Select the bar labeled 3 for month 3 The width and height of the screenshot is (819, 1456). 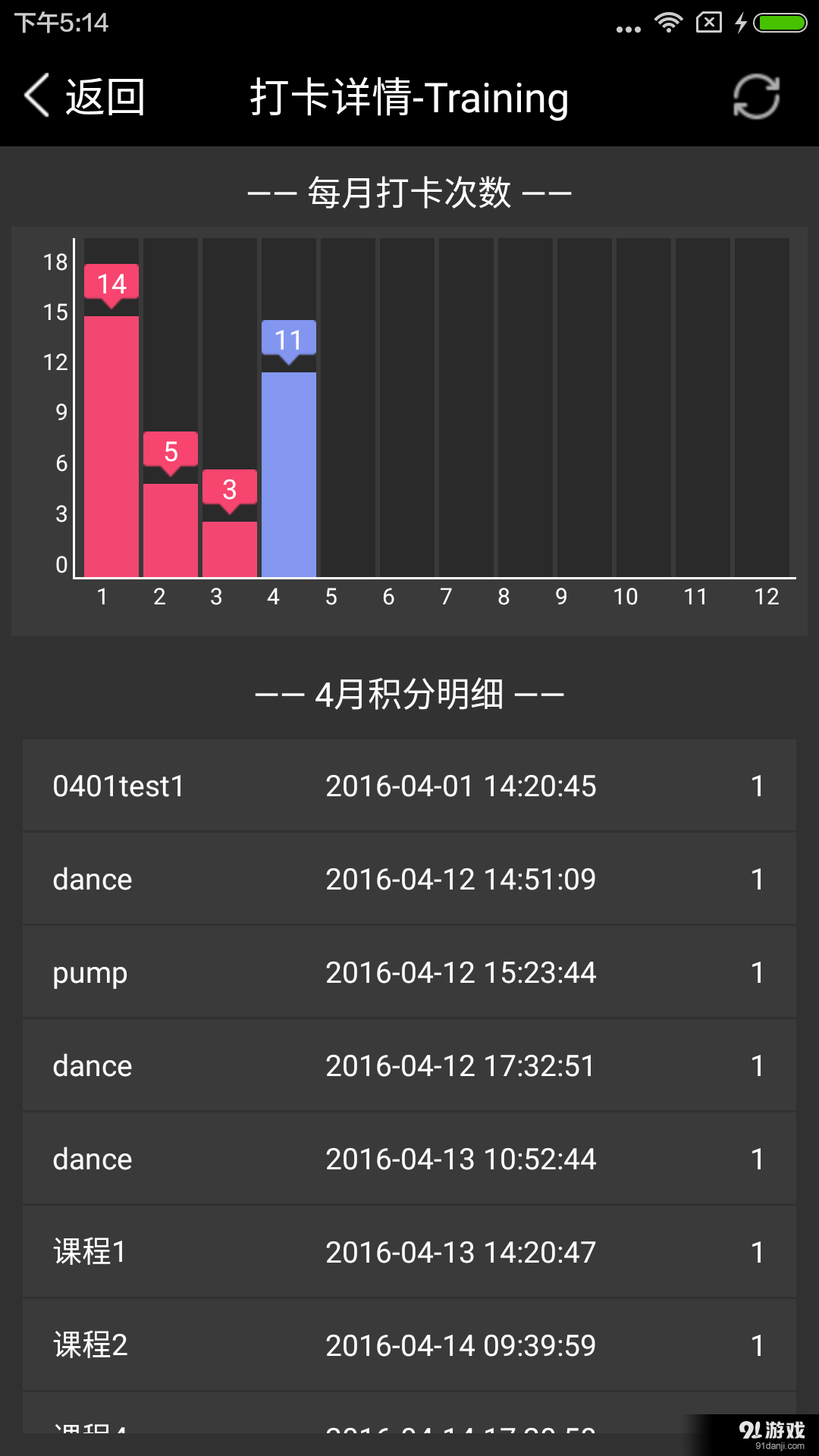coord(229,546)
